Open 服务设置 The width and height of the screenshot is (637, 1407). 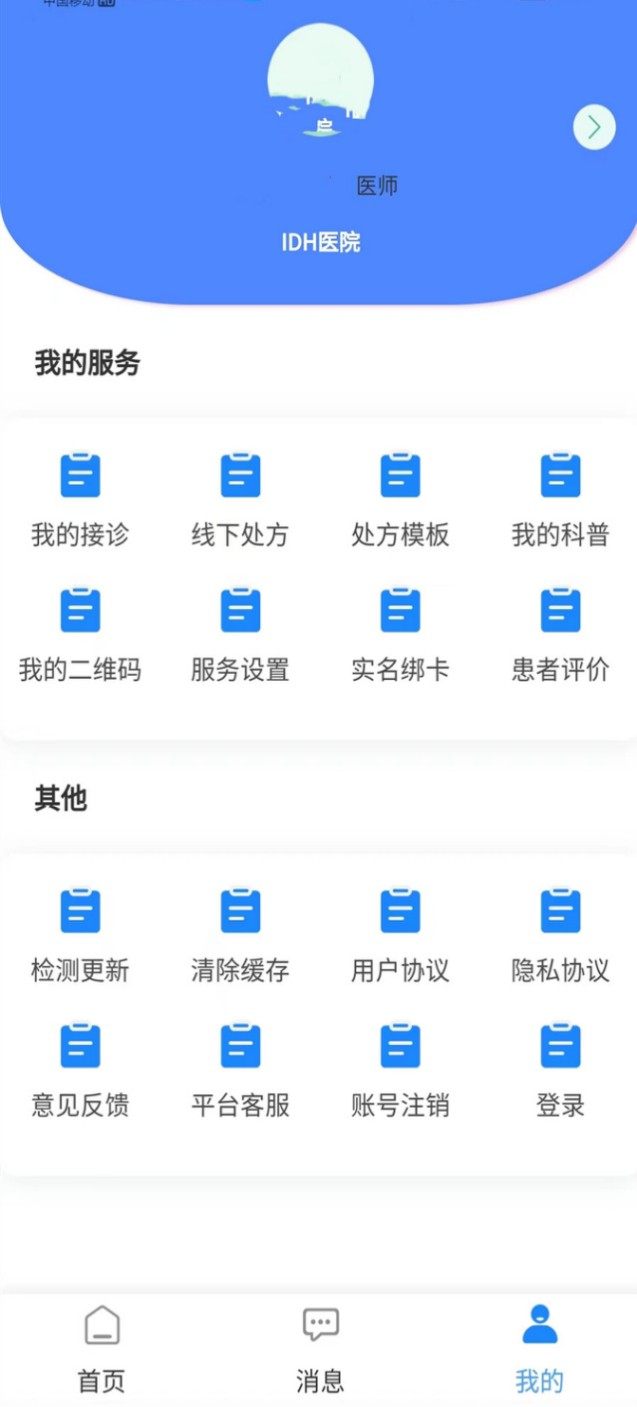click(240, 633)
